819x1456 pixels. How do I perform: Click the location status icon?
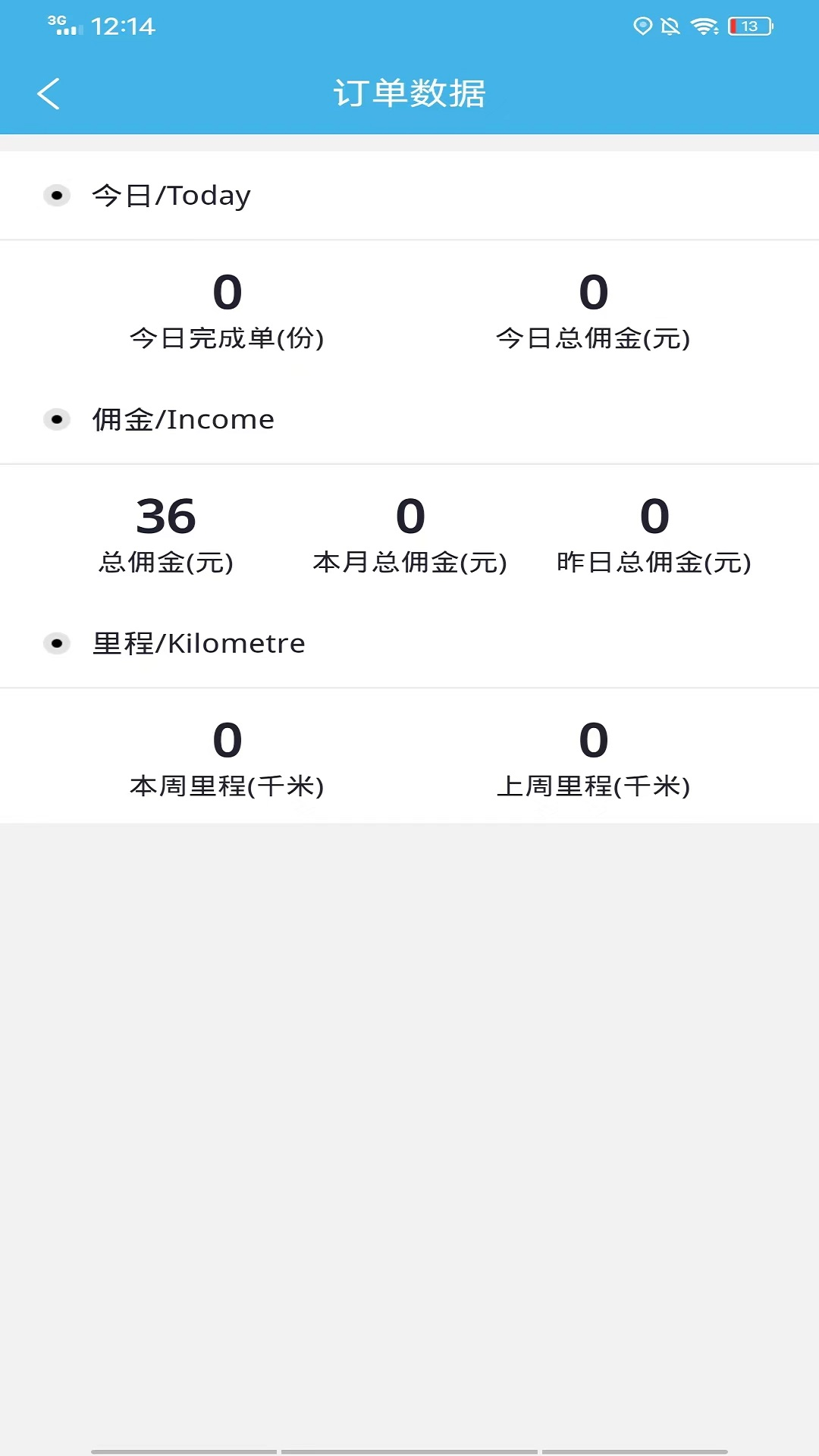point(644,25)
